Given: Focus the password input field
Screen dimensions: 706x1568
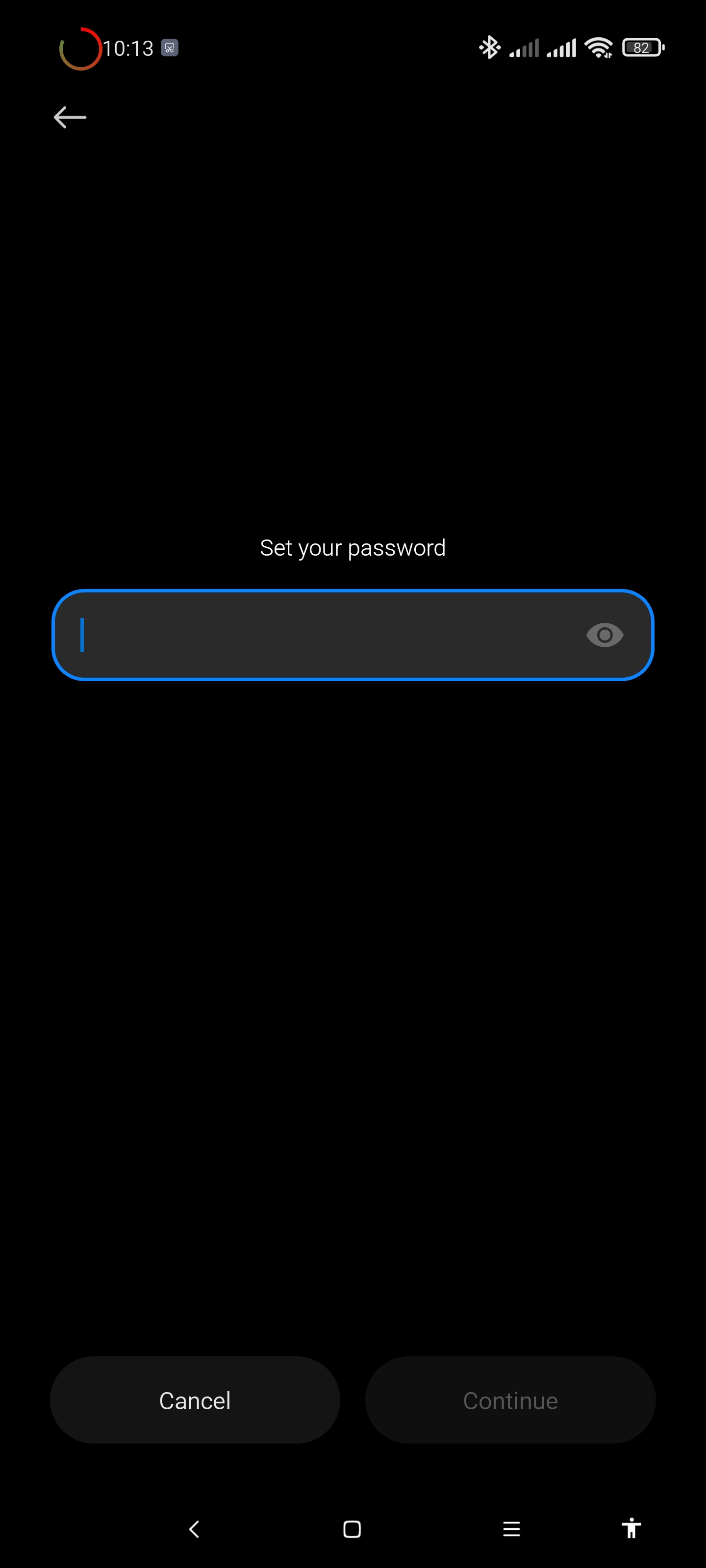Looking at the screenshot, I should [353, 635].
